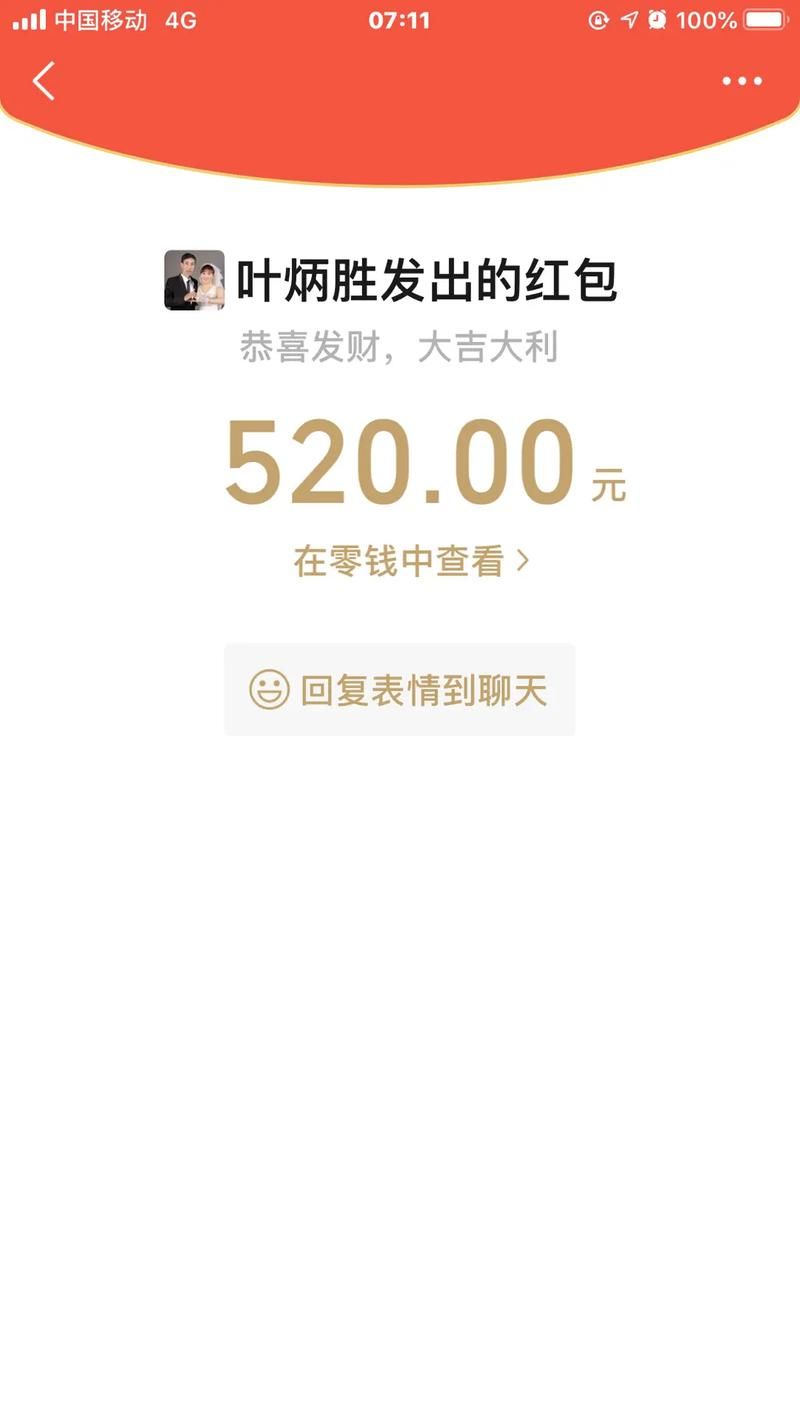The width and height of the screenshot is (800, 1422).
Task: Tap the red header banner area
Action: click(400, 110)
